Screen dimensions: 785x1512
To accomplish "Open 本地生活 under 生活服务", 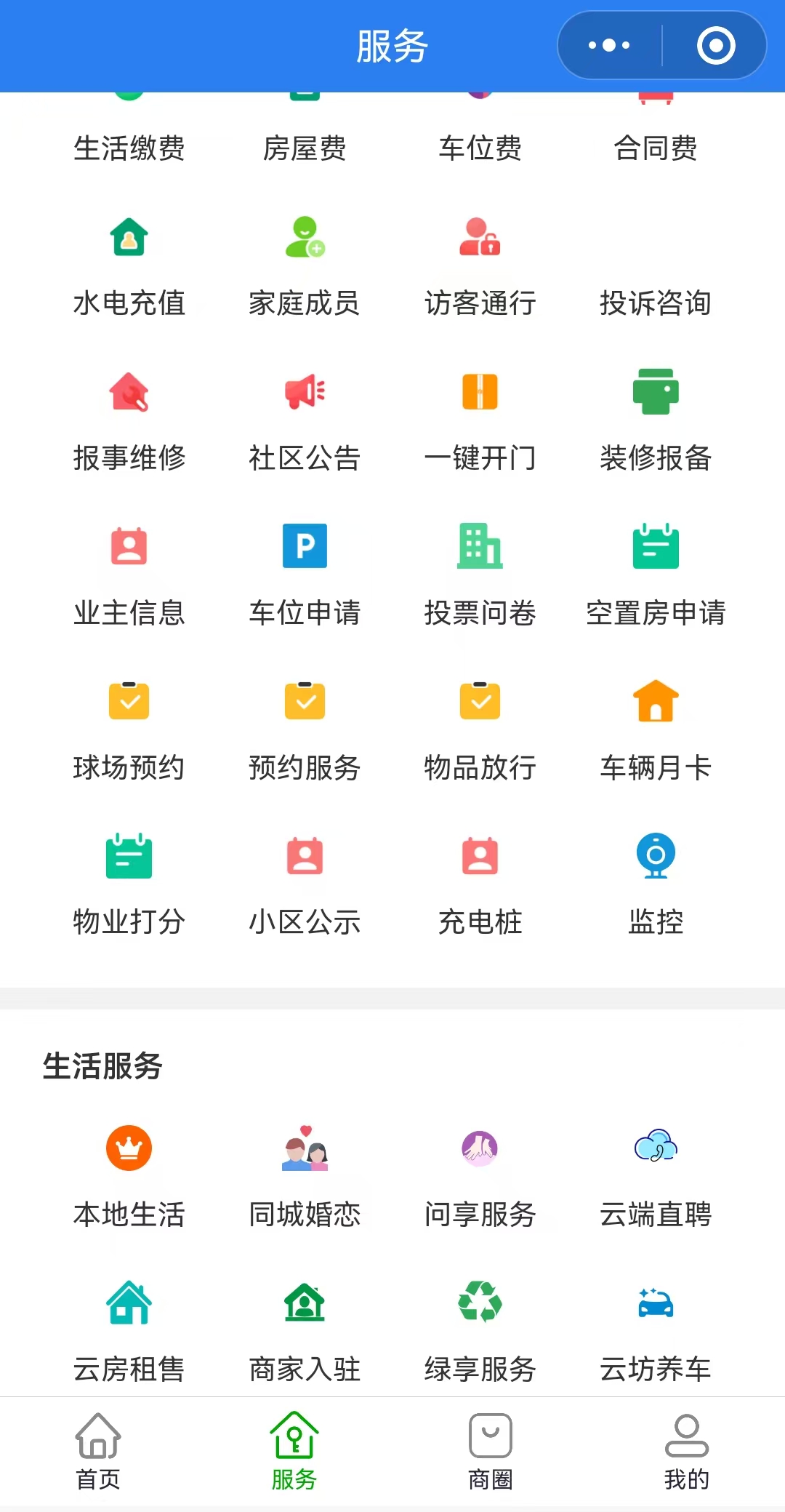I will [x=129, y=1178].
